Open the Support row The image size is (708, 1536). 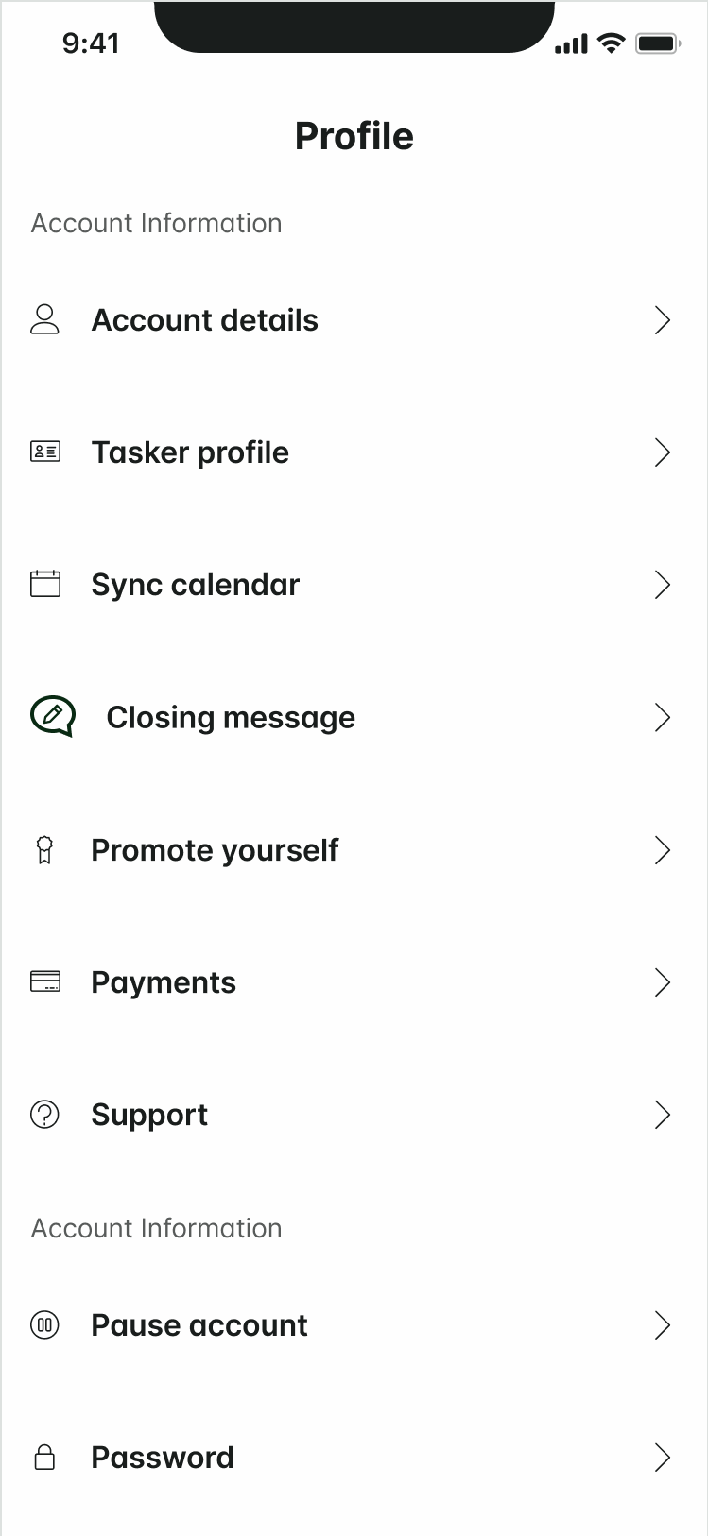pyautogui.click(x=354, y=1115)
